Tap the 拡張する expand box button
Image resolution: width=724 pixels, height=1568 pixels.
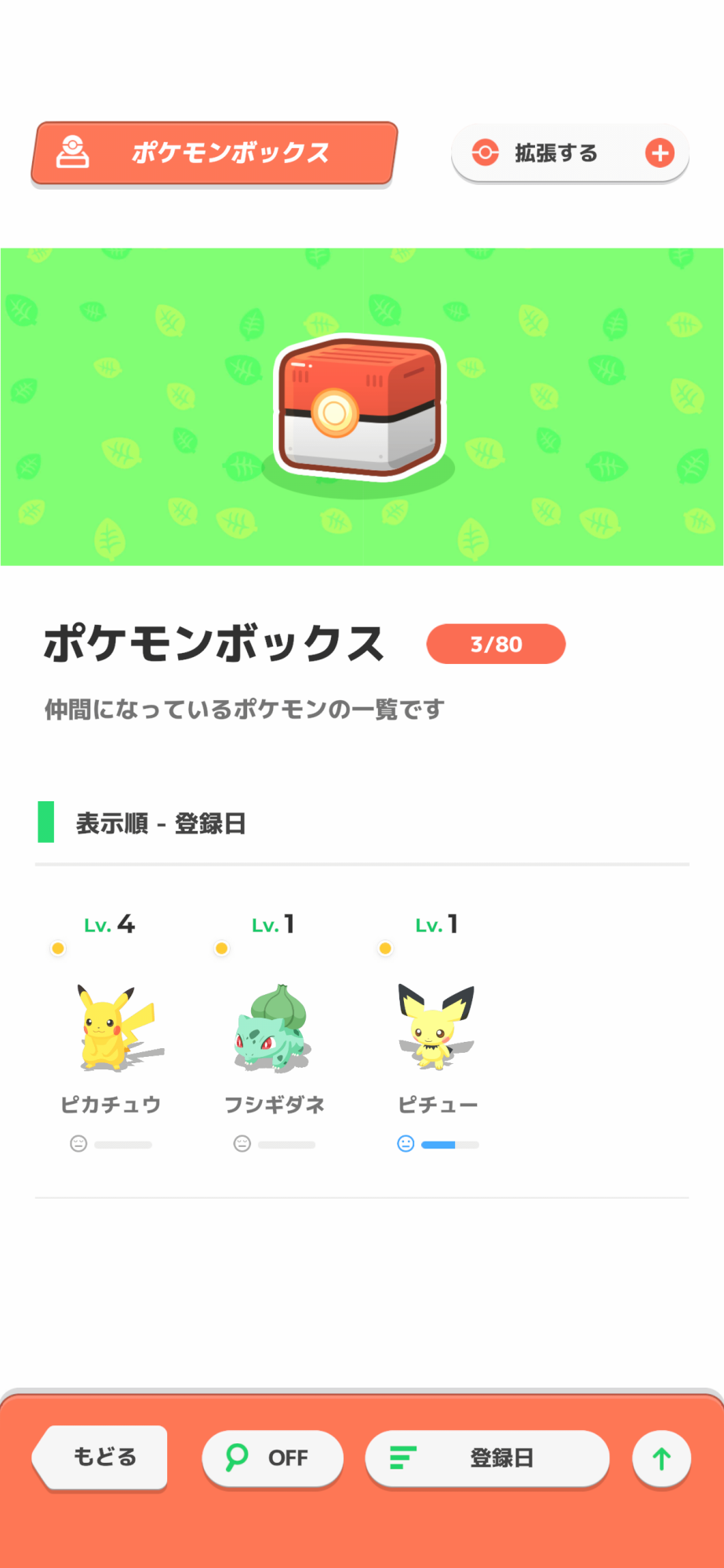[569, 153]
